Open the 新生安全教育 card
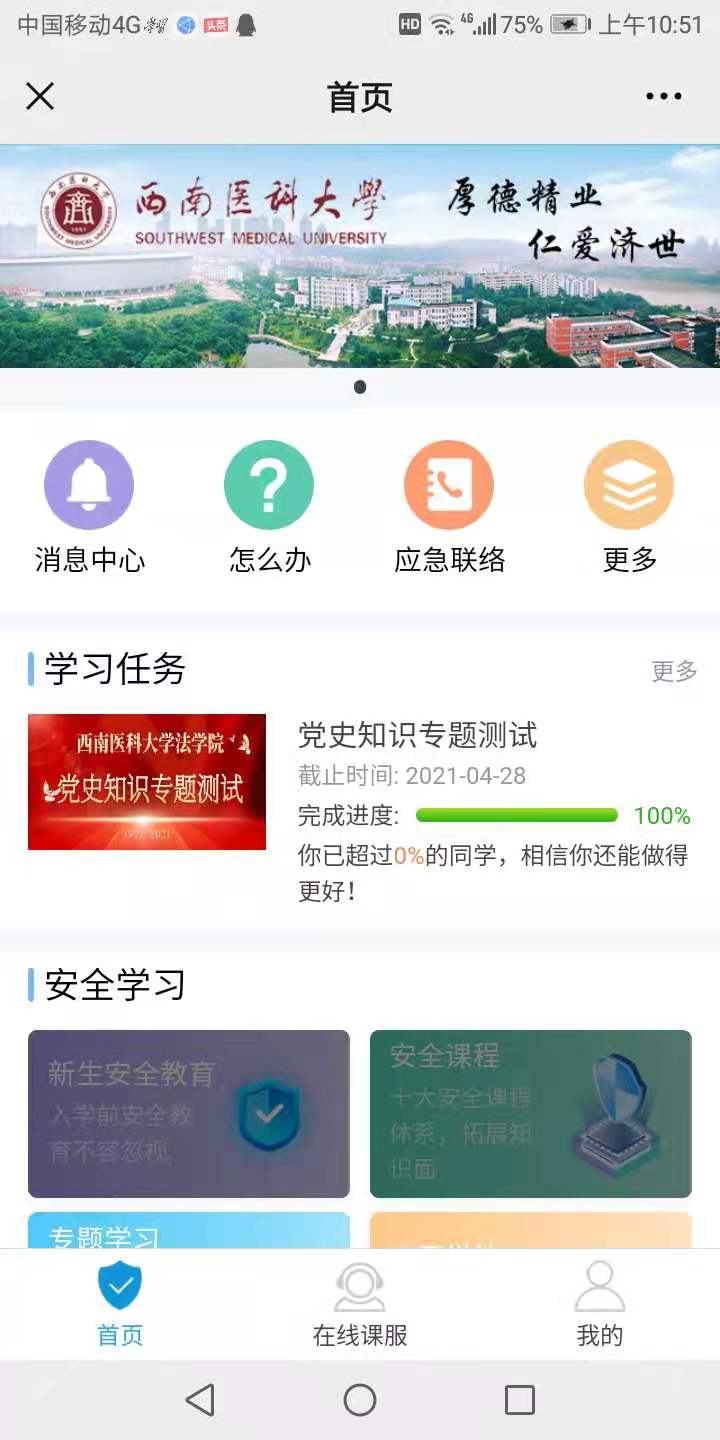720x1440 pixels. [189, 1113]
